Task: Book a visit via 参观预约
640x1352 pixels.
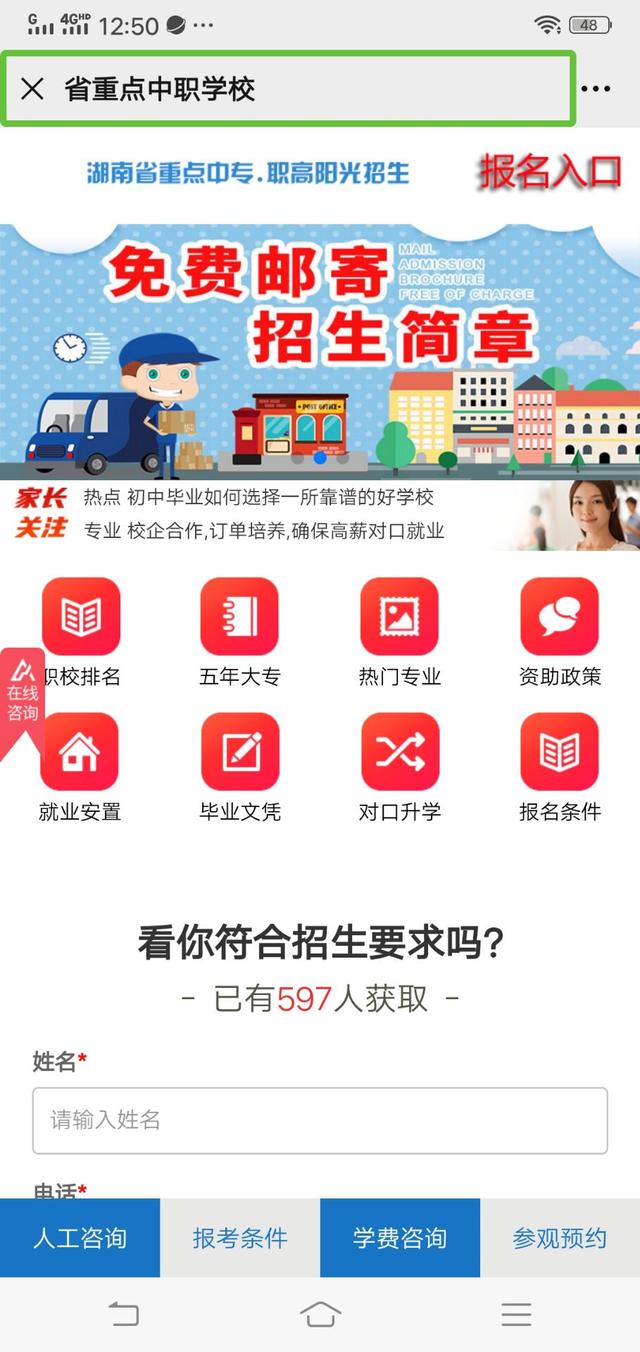Action: (x=560, y=1238)
